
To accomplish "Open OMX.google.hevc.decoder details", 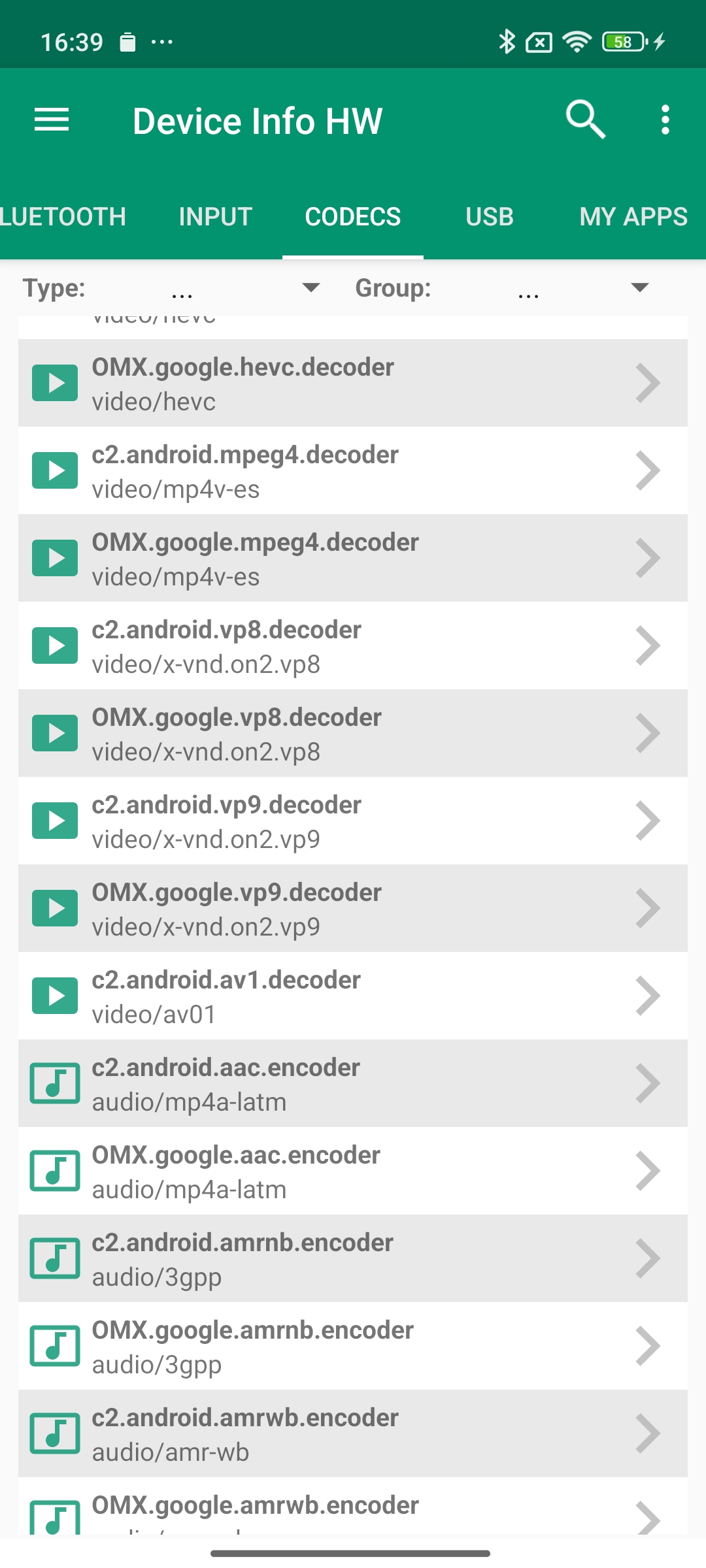I will tap(353, 383).
